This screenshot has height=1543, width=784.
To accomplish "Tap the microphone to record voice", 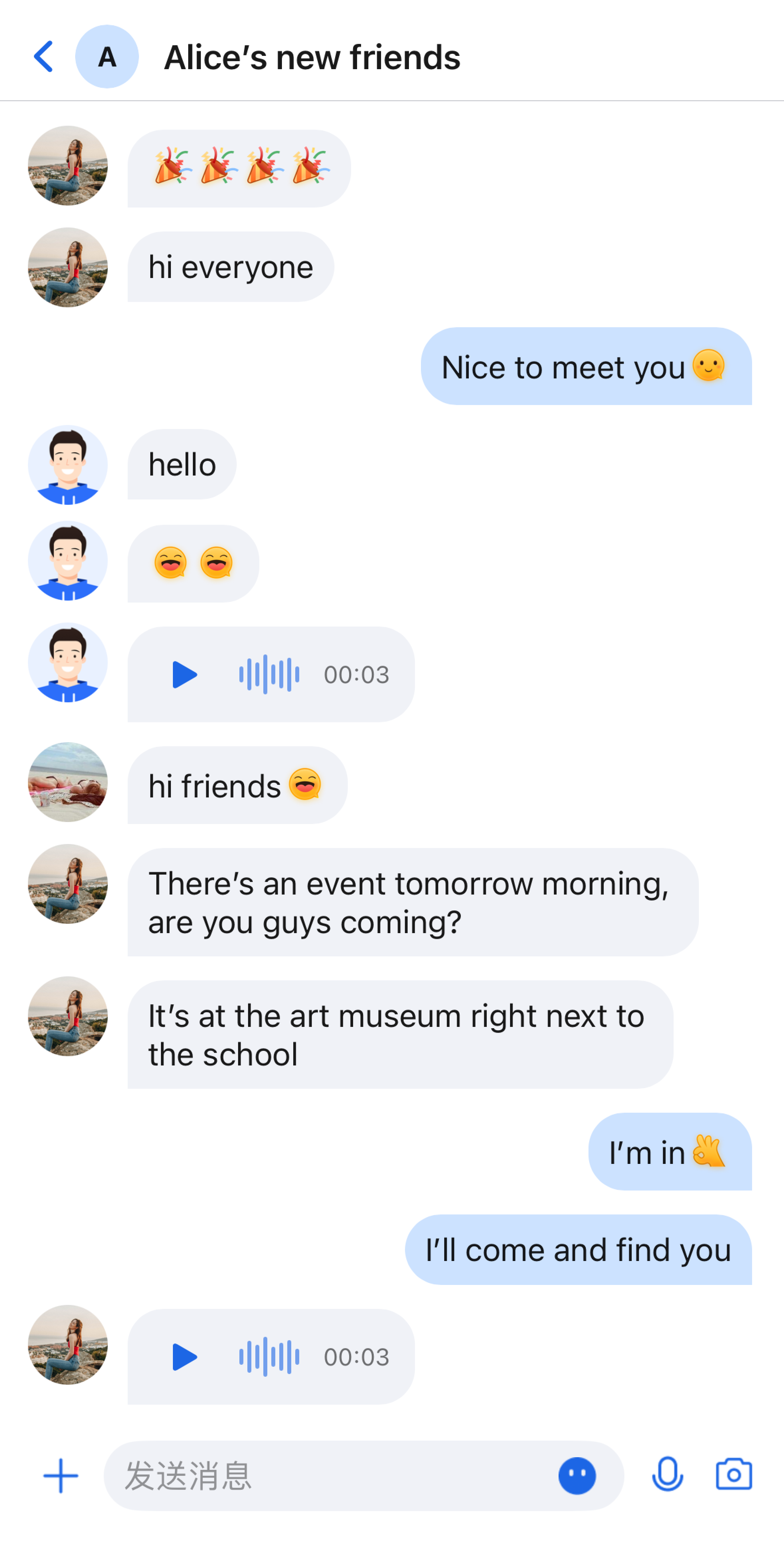I will point(667,1475).
